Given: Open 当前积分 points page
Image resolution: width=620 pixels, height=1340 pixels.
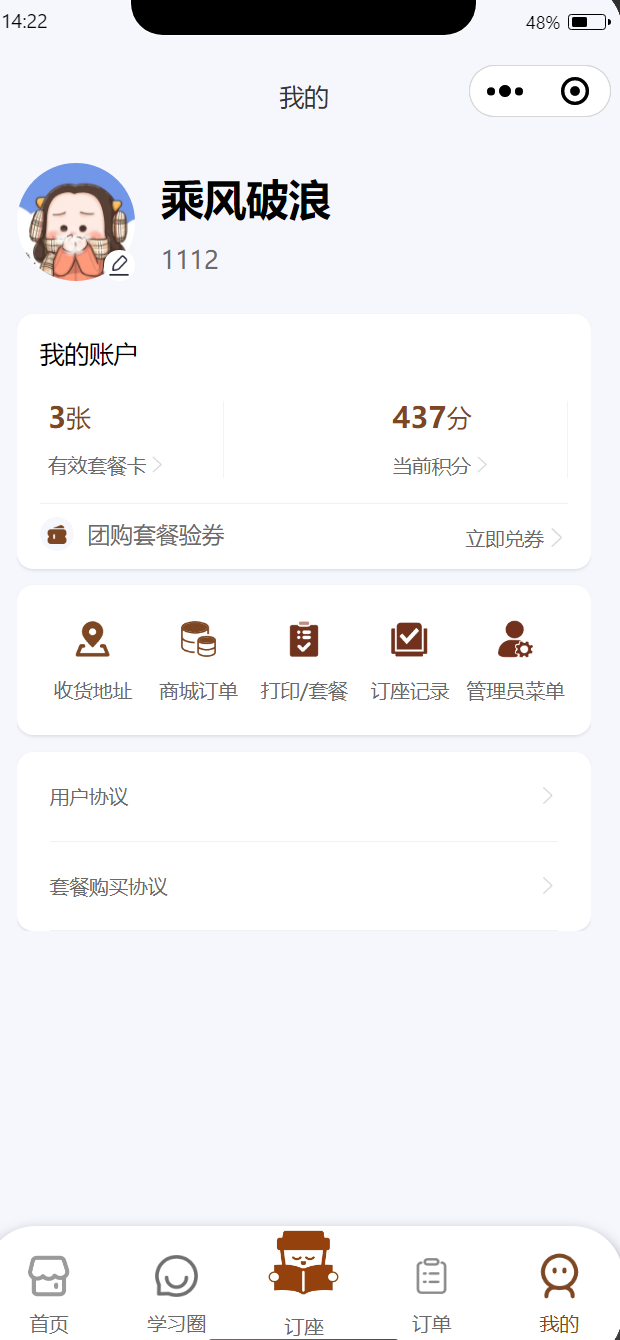Looking at the screenshot, I should click(439, 465).
